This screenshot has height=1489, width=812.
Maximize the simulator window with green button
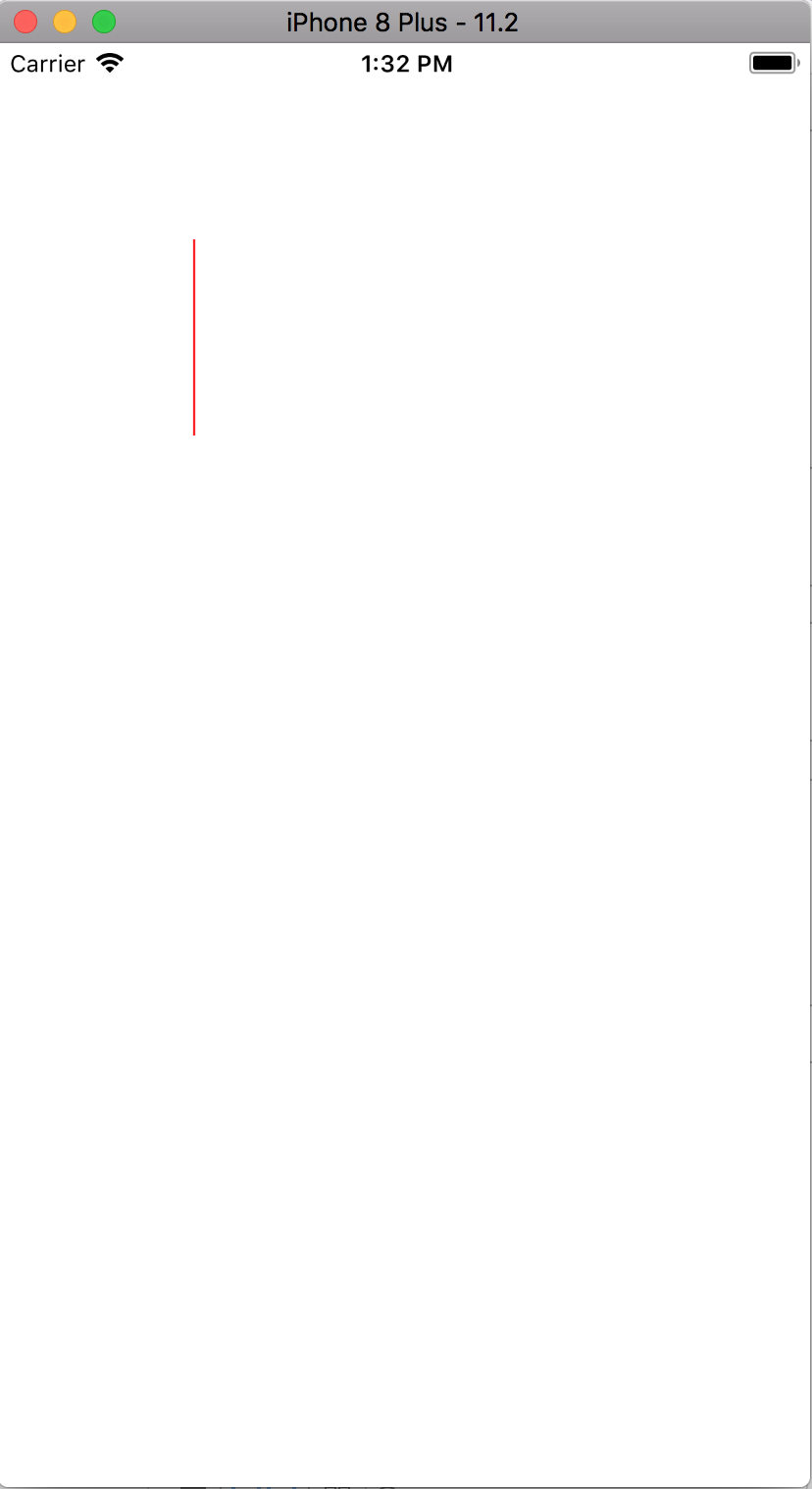104,22
